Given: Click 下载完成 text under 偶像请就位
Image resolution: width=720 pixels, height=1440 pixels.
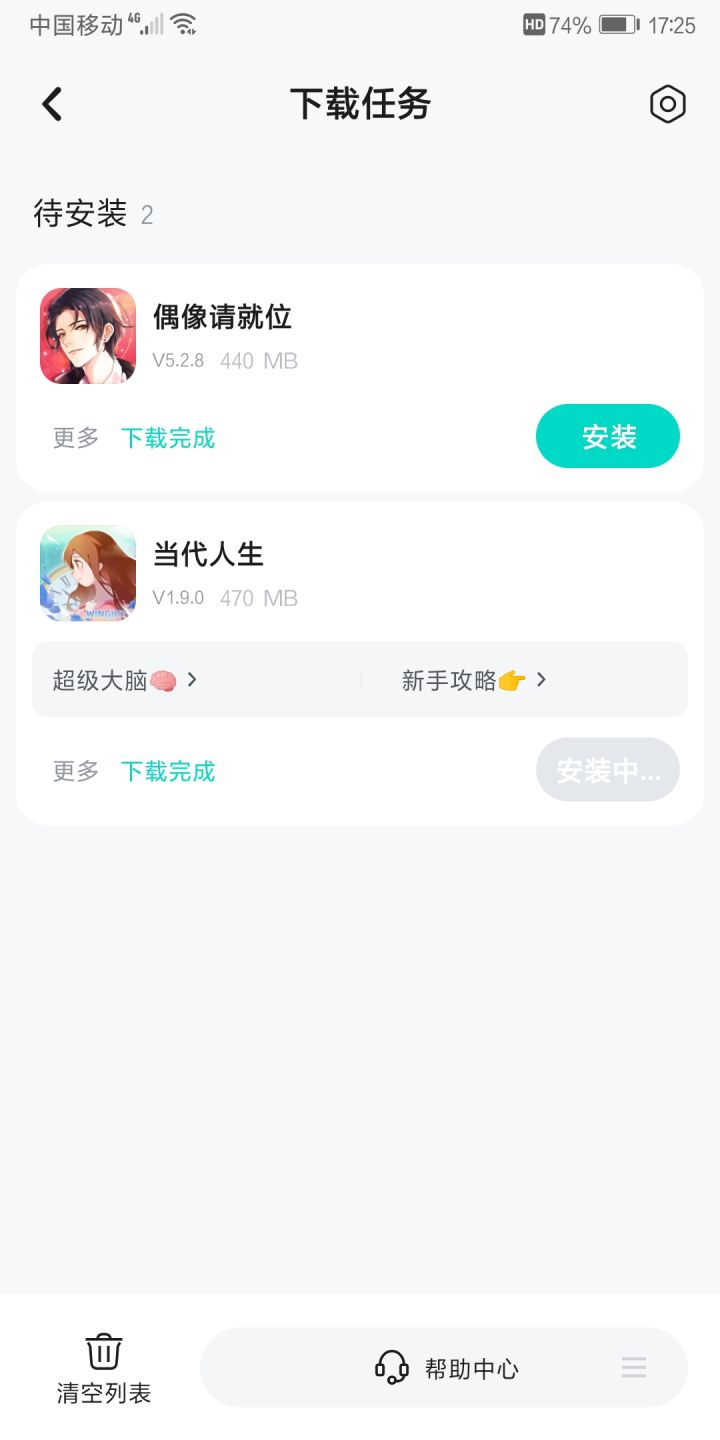Looking at the screenshot, I should coord(167,437).
